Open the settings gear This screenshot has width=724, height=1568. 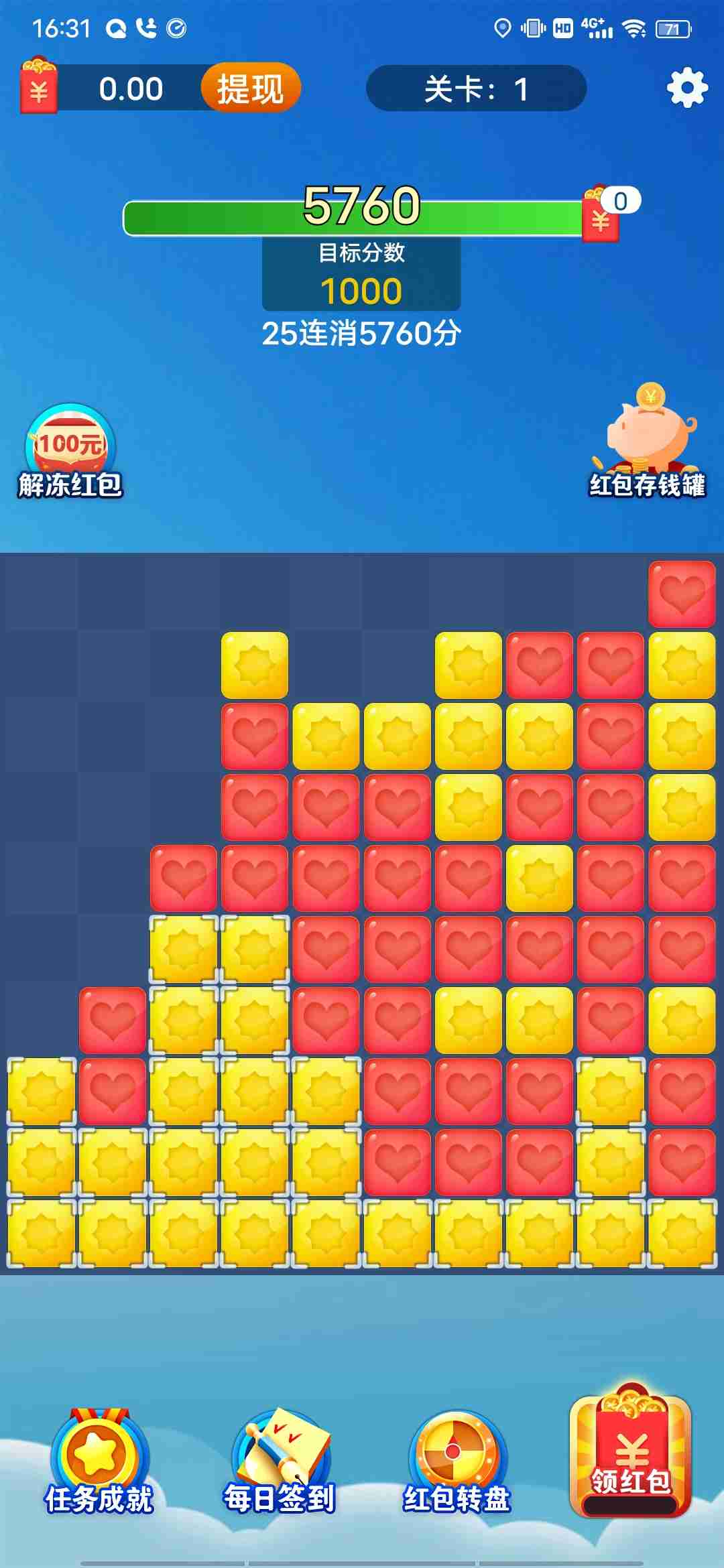(x=687, y=88)
